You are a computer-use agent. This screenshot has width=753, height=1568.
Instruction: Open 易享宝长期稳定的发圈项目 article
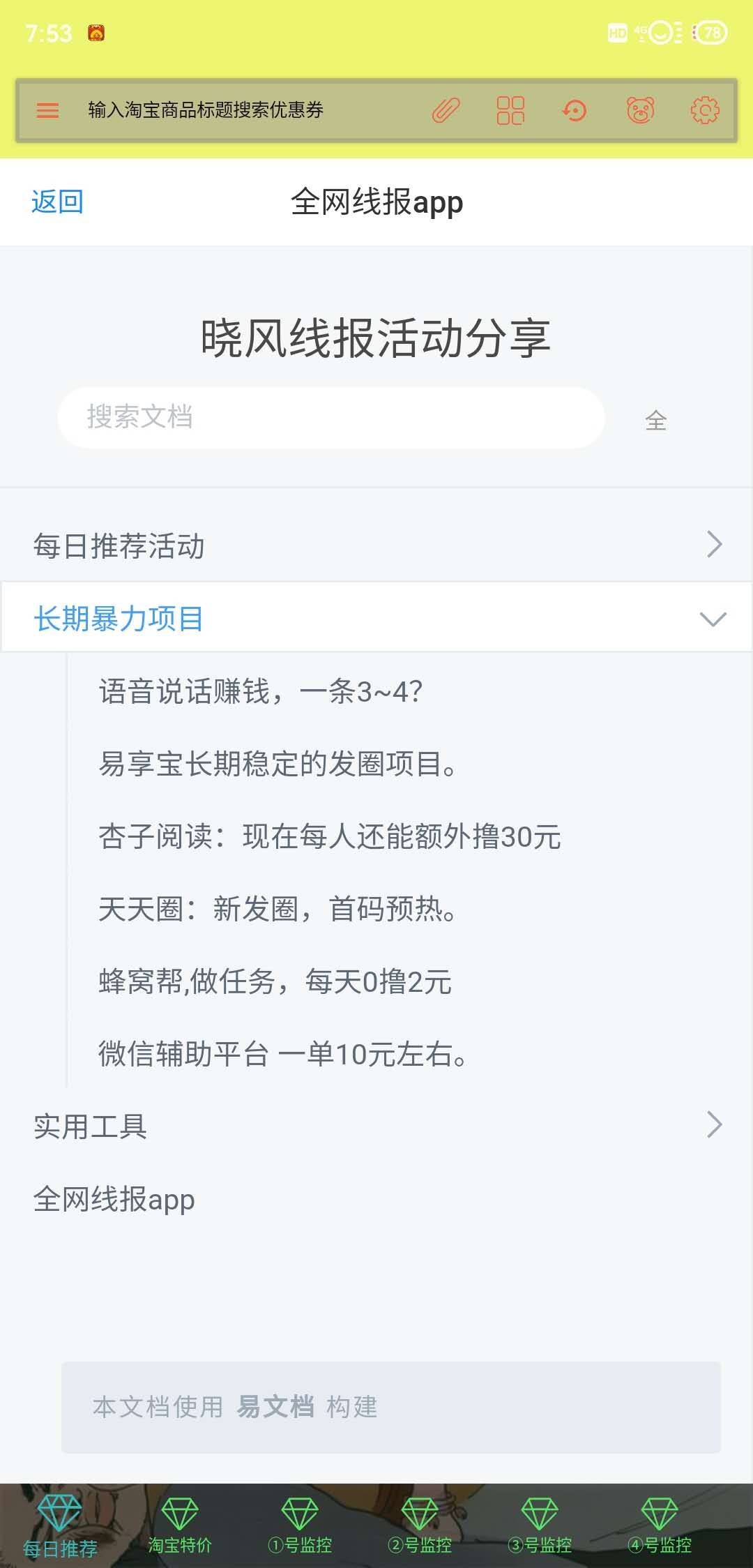pos(277,764)
